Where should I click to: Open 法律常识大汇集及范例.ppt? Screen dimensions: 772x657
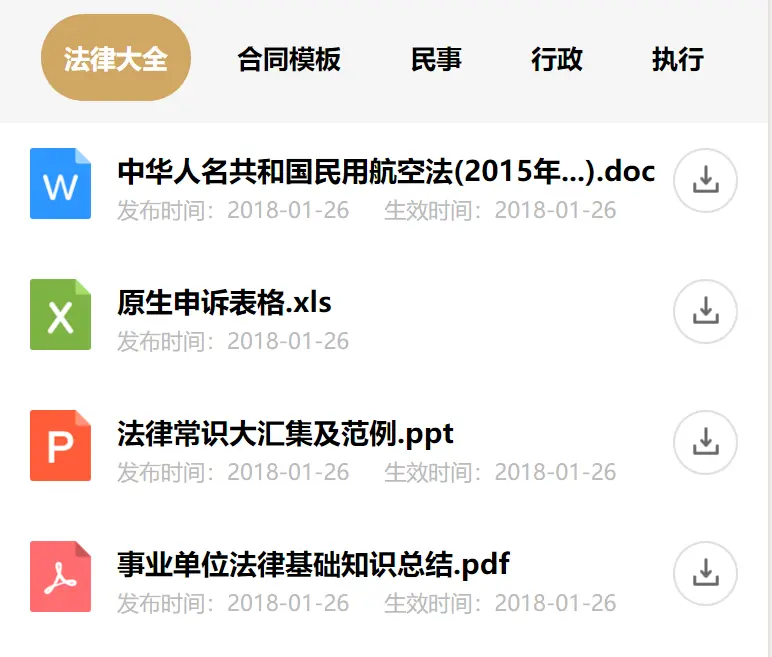coord(285,434)
